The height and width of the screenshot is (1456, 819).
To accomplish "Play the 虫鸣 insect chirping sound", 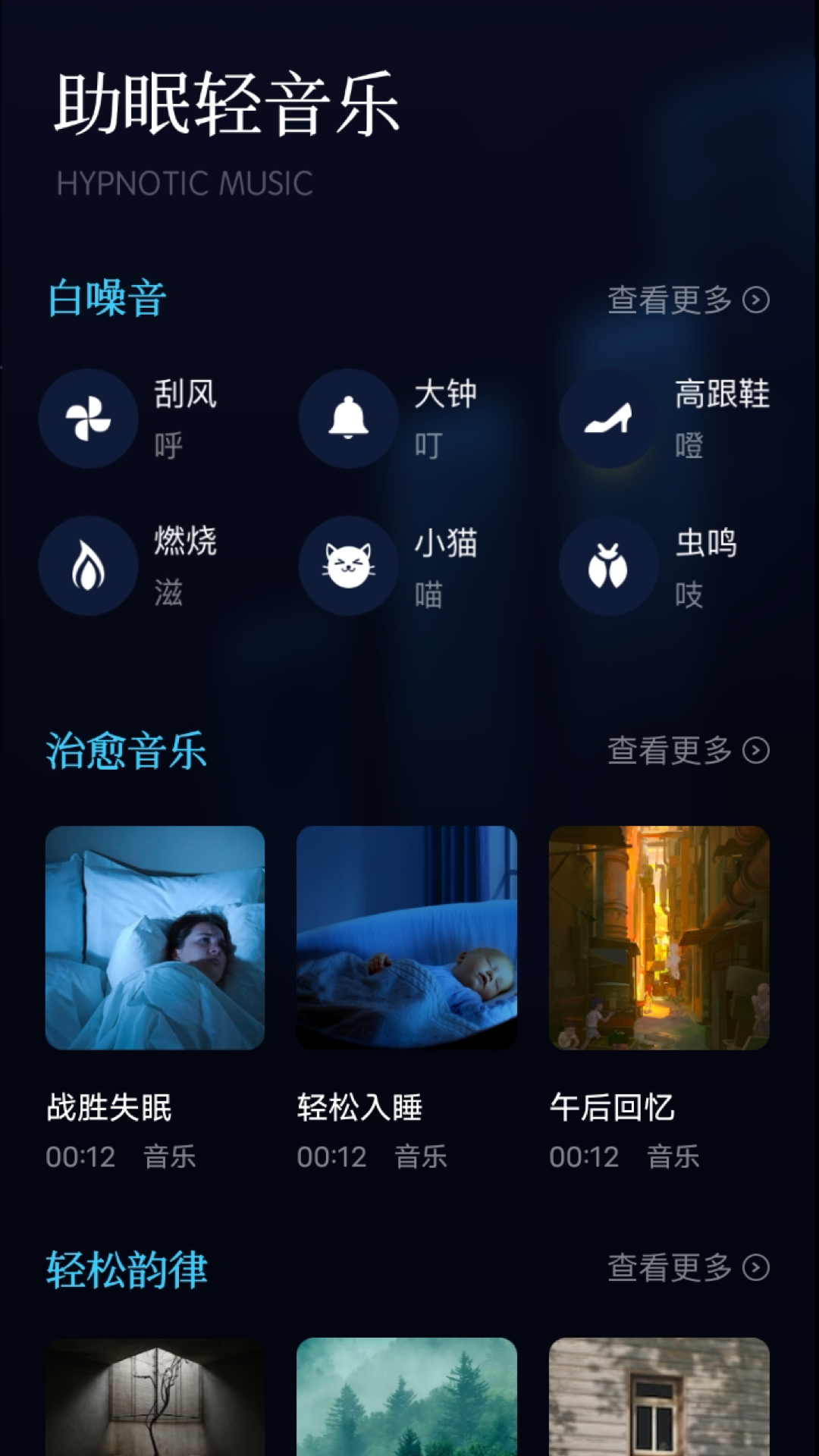I will [x=609, y=566].
